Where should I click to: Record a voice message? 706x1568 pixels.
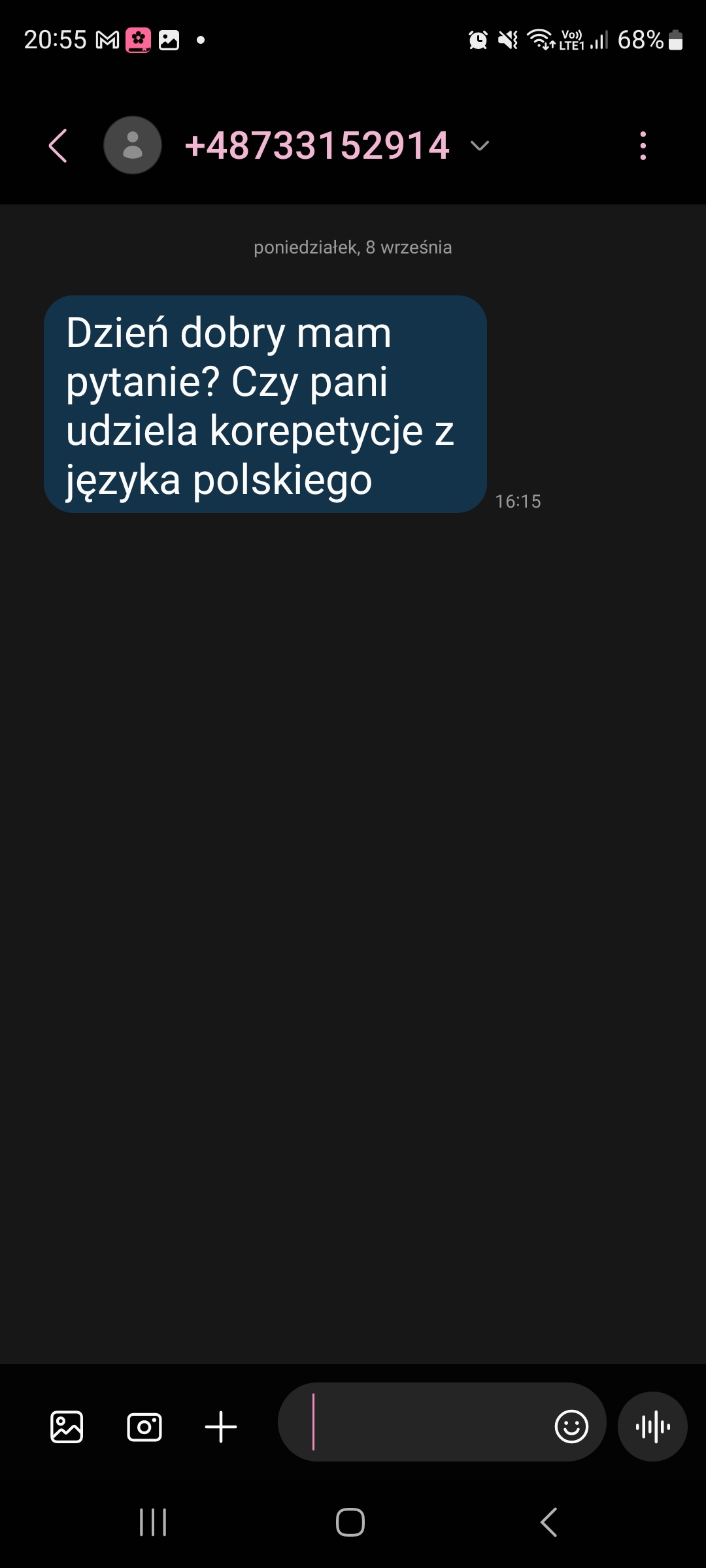point(652,1426)
